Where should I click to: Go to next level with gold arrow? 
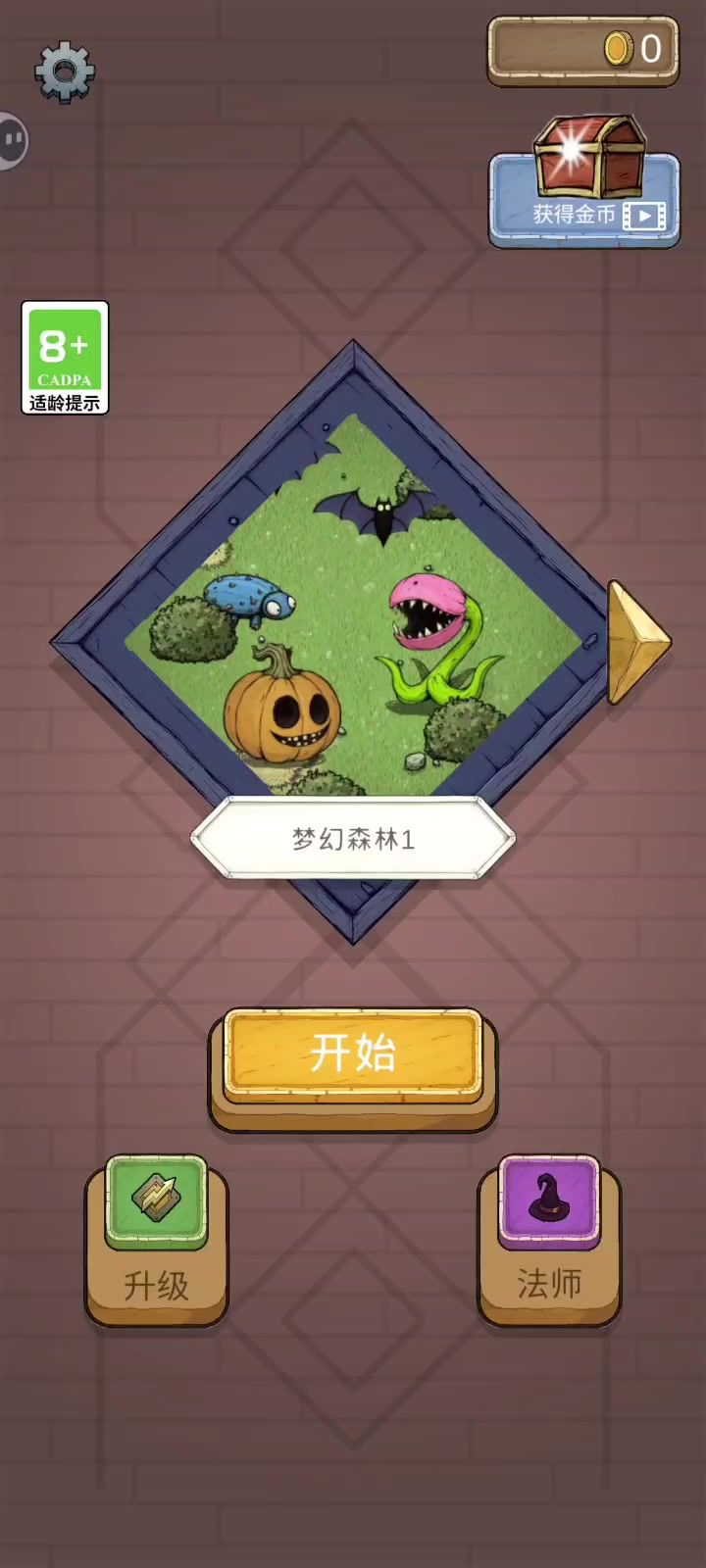[x=637, y=642]
